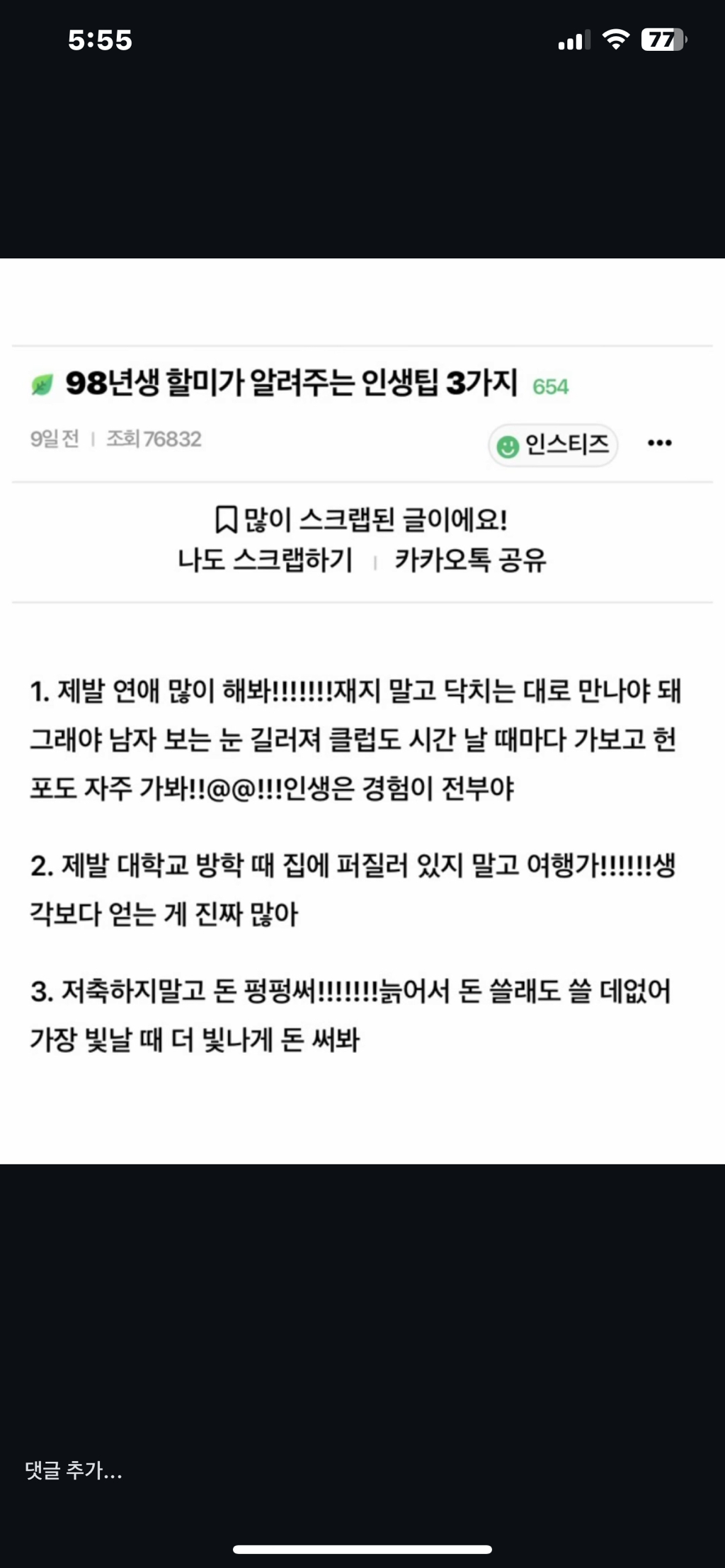Image resolution: width=725 pixels, height=1568 pixels.
Task: Tap 조회 76832 to view stats
Action: pyautogui.click(x=156, y=439)
